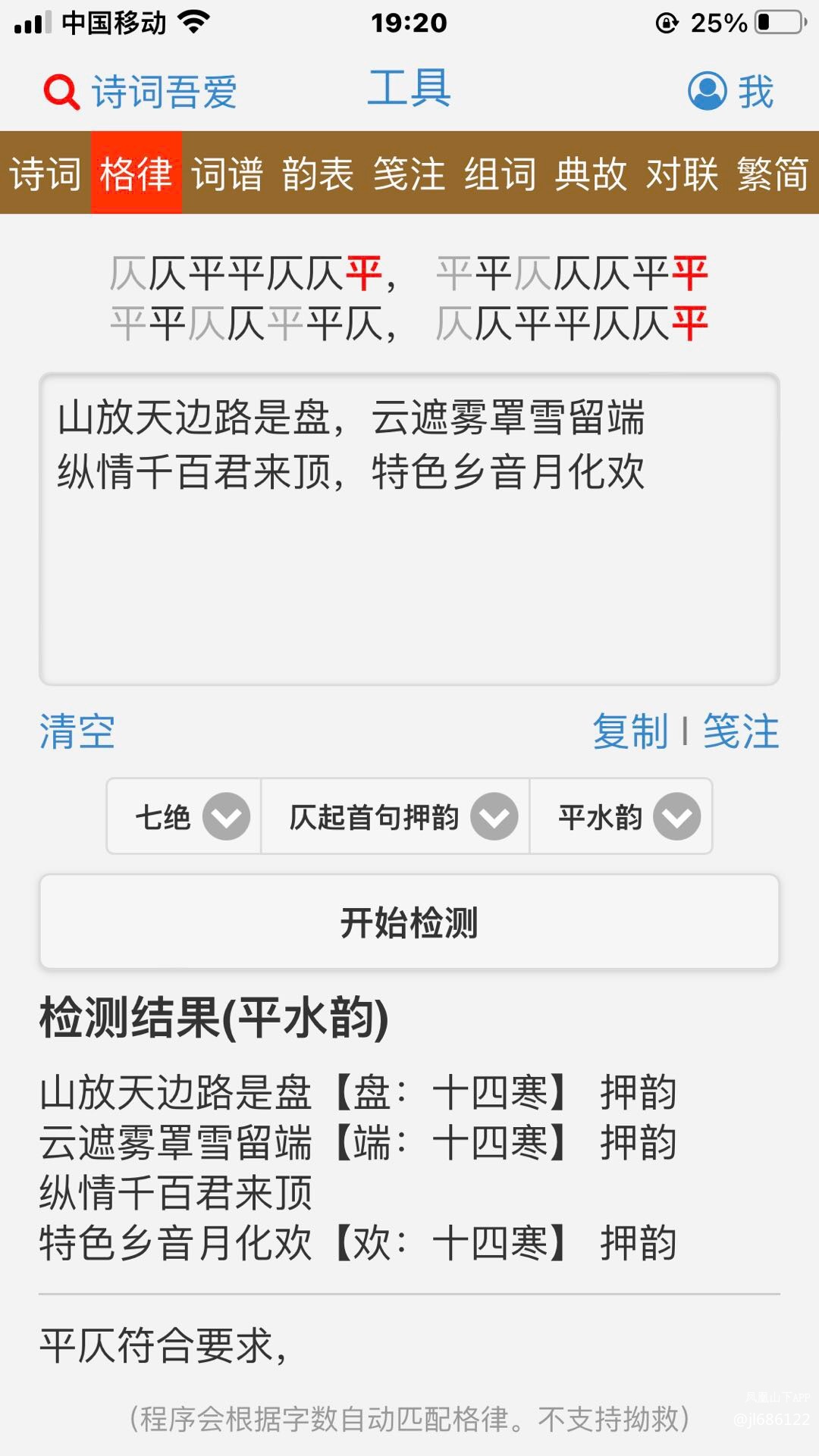Open the 诗词吾爱 search
The image size is (819, 1456).
[140, 92]
